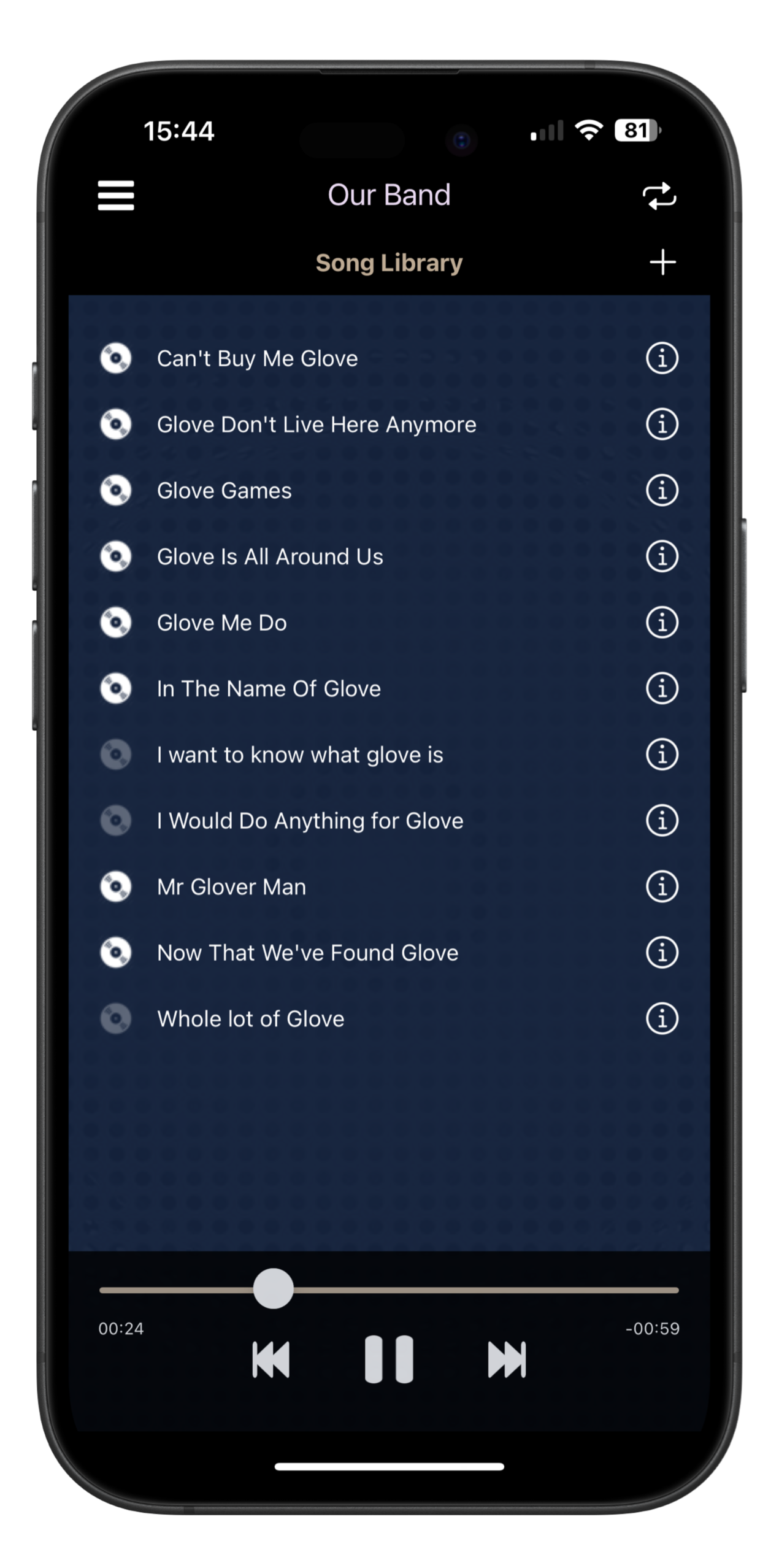This screenshot has height=1568, width=779.
Task: Open info for Glove Games
Action: 662,490
